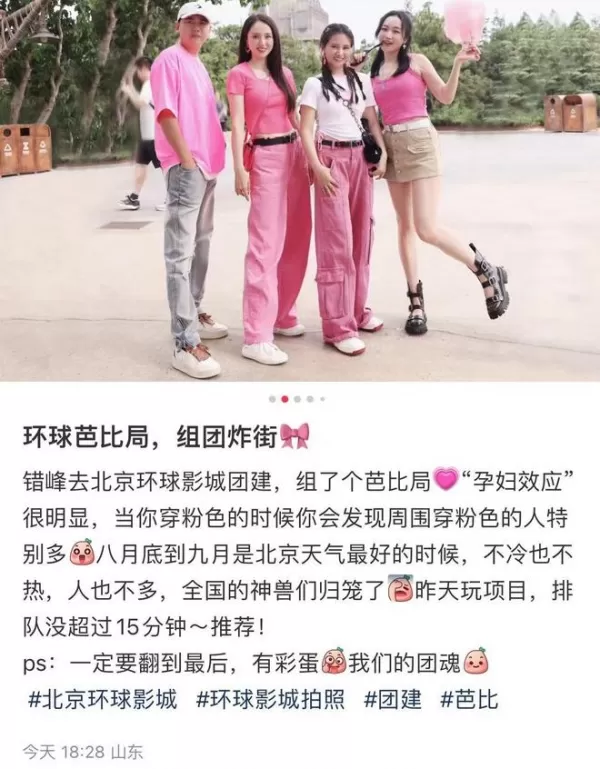Open the #环球影城拍照 hashtag
Screen dimensions: 600x769
click(270, 699)
